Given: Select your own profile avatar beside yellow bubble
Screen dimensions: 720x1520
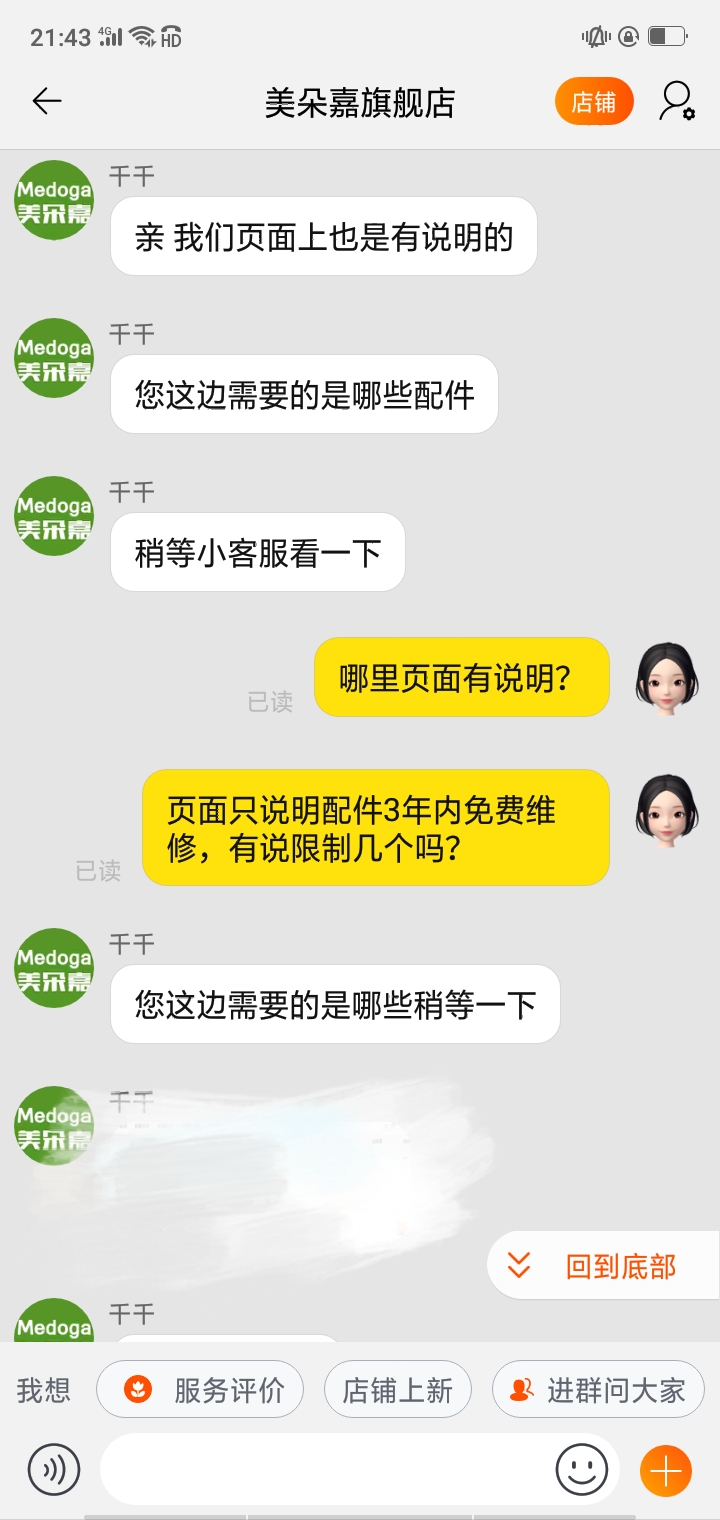Looking at the screenshot, I should (665, 677).
